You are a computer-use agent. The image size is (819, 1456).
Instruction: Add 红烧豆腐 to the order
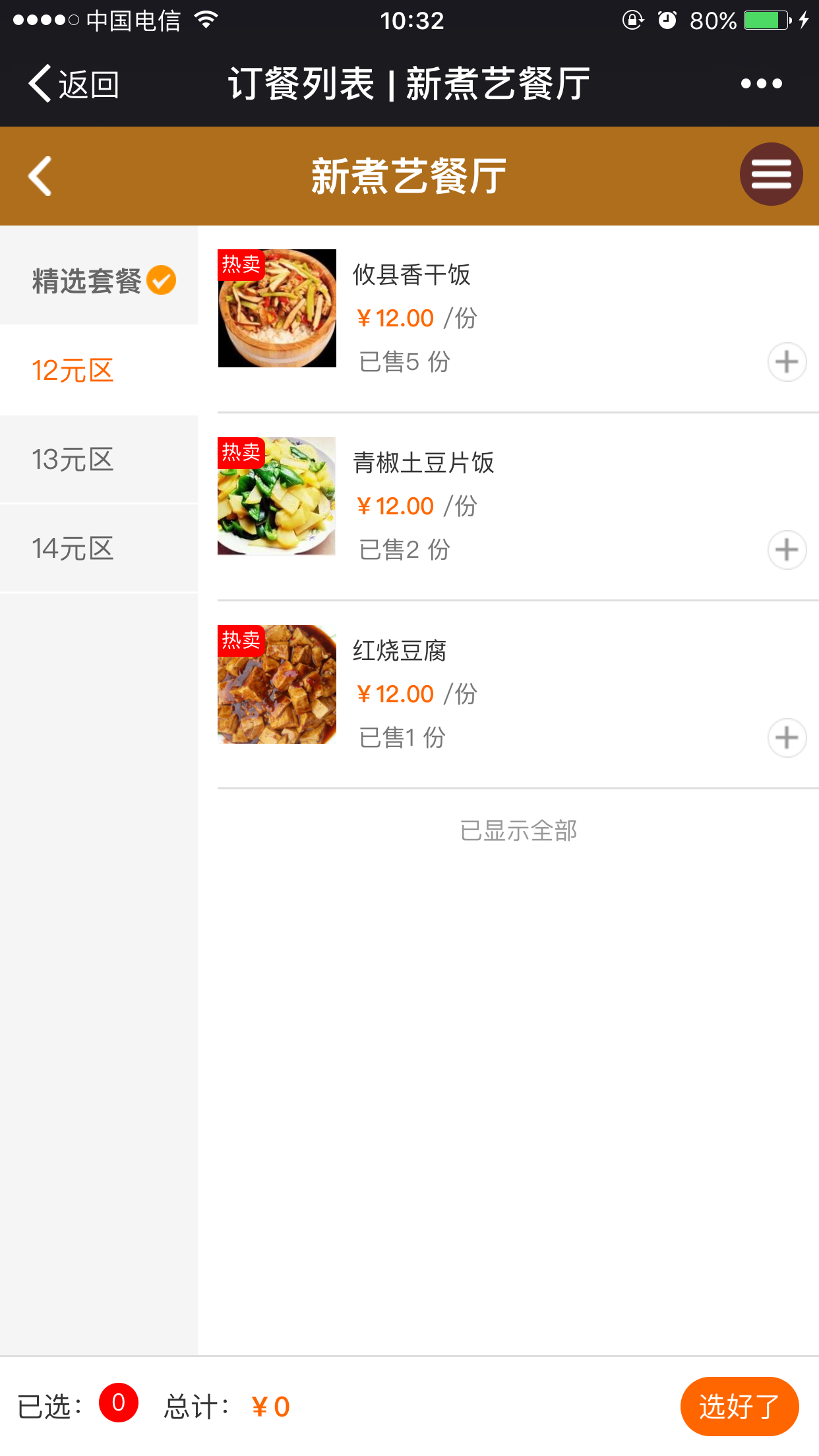coord(787,738)
